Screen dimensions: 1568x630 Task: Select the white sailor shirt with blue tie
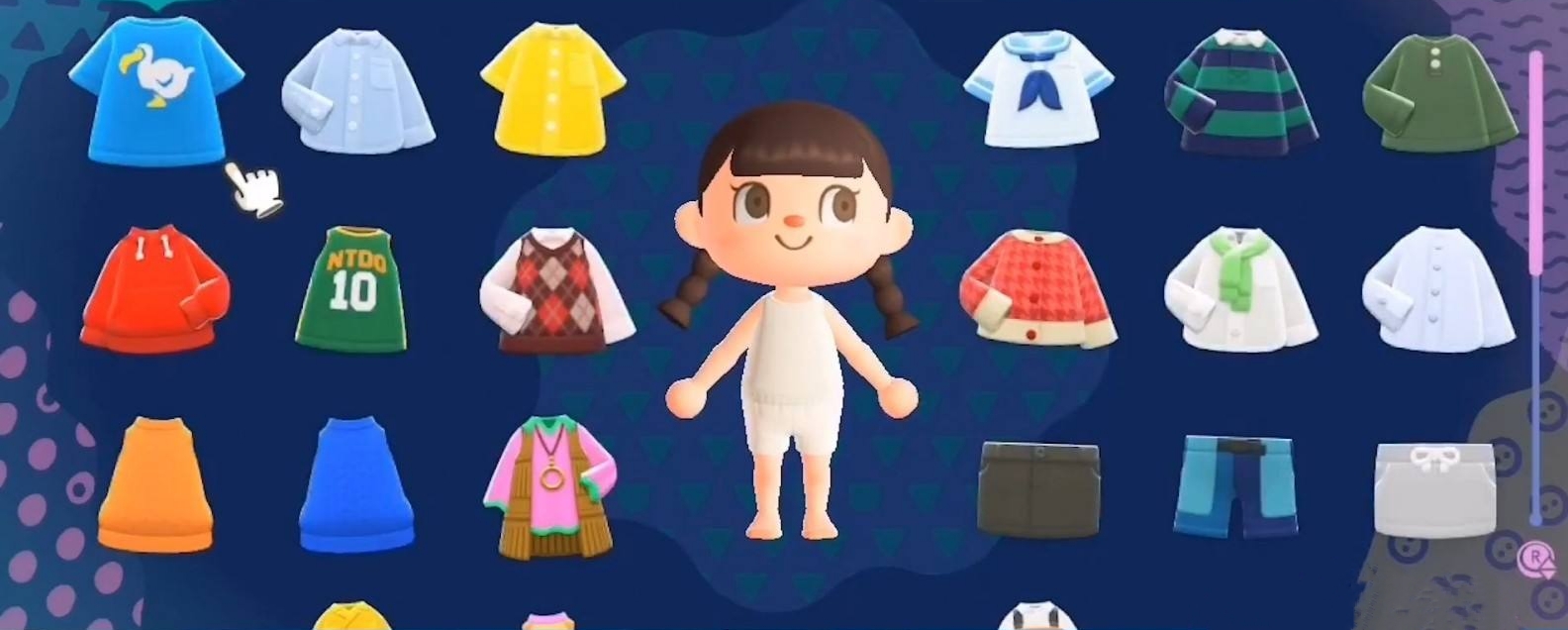(1038, 89)
